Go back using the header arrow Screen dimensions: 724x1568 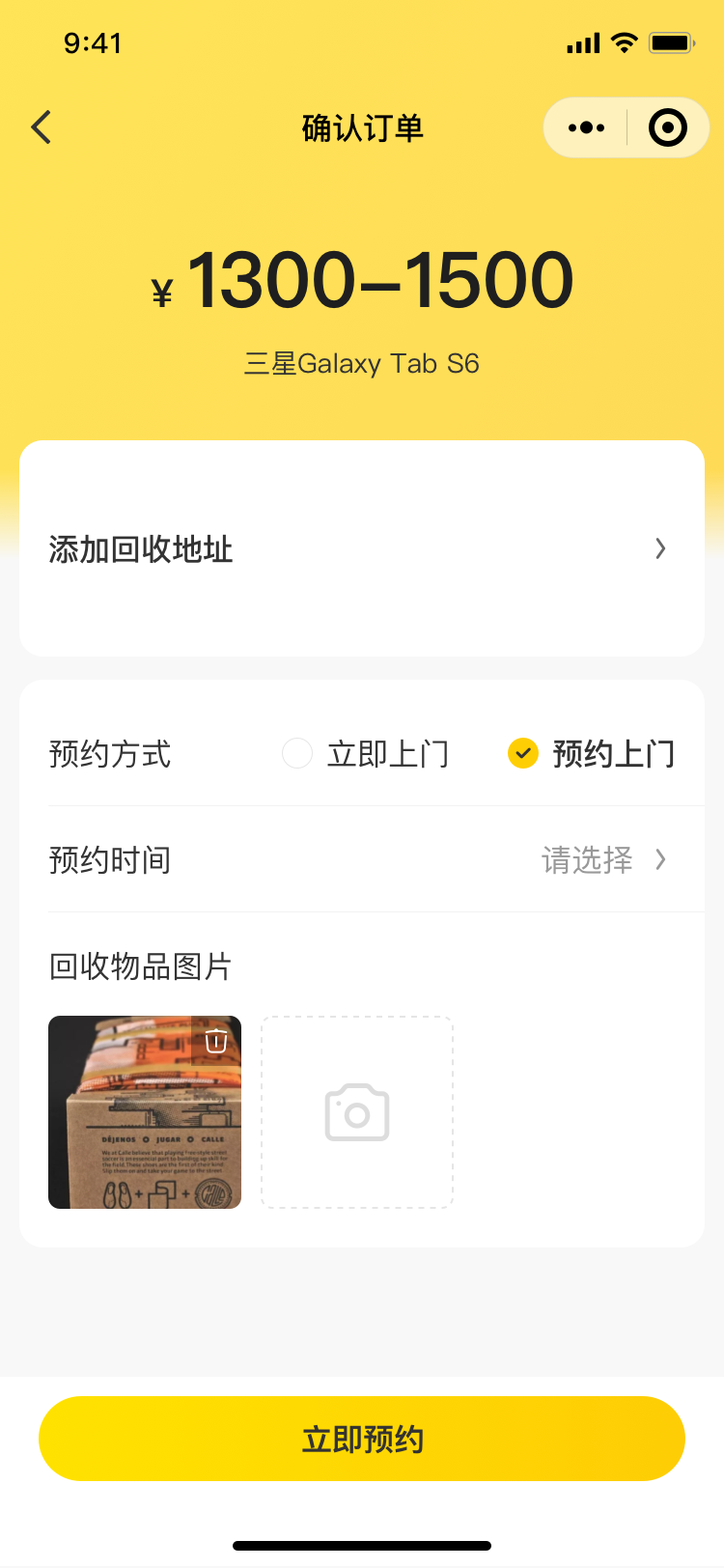point(41,127)
